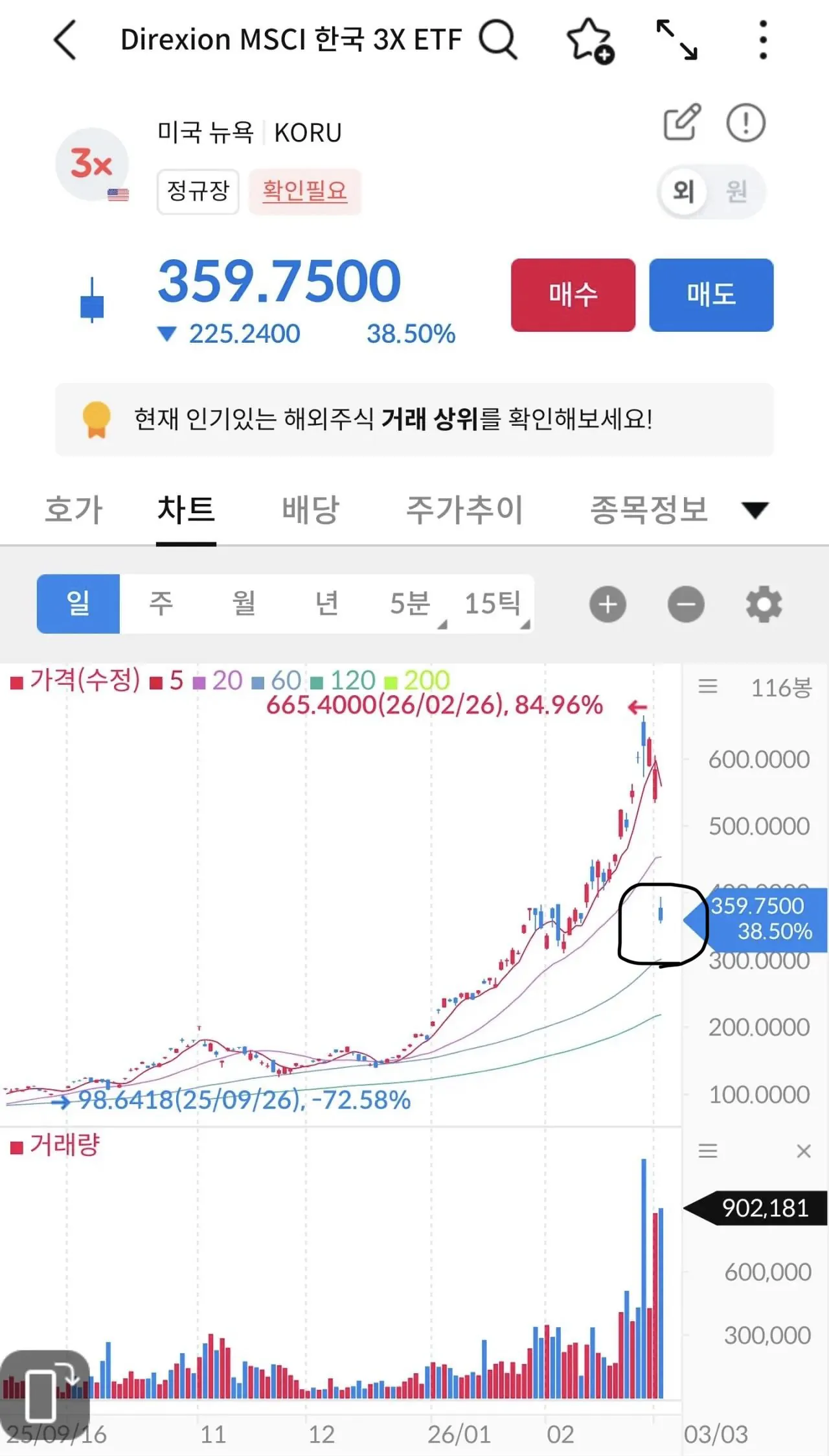Expand chart to fullscreen with diagonal arrows

coord(676,40)
